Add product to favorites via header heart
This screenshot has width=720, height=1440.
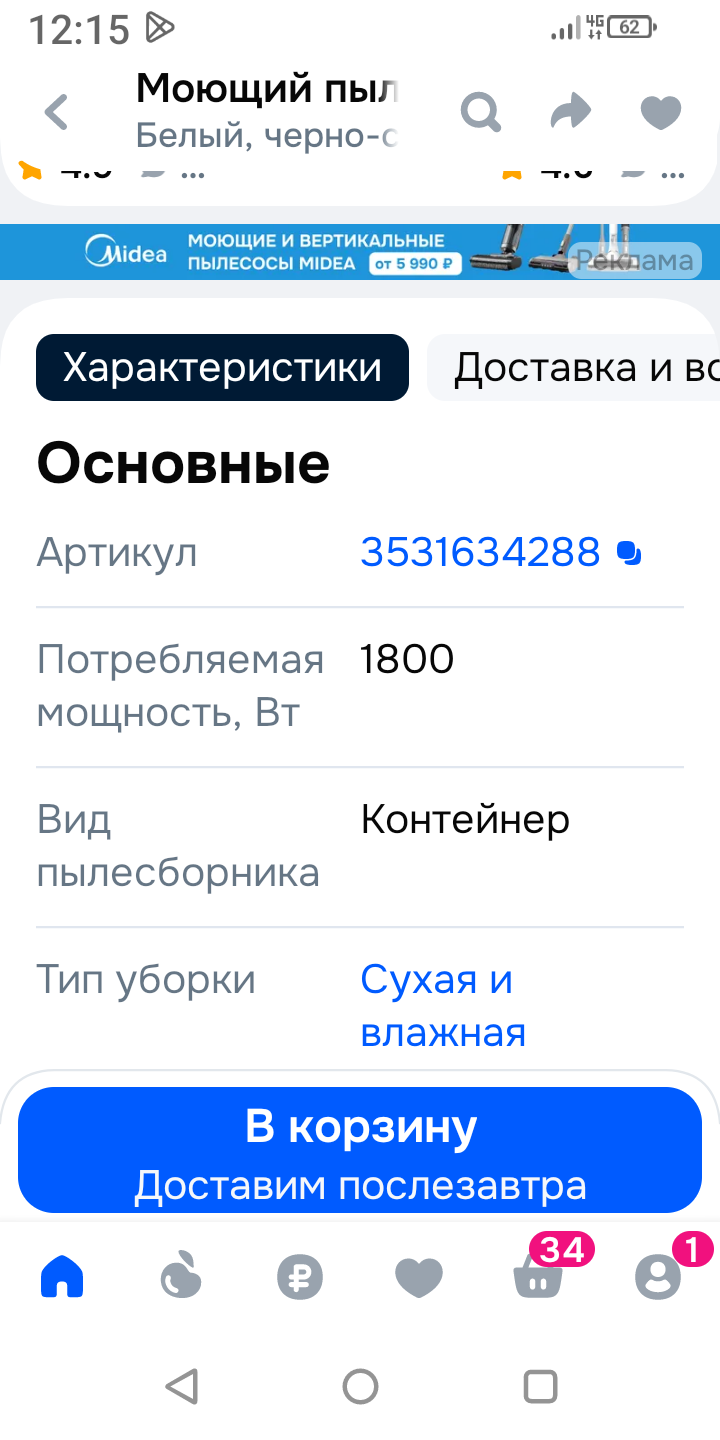[660, 112]
